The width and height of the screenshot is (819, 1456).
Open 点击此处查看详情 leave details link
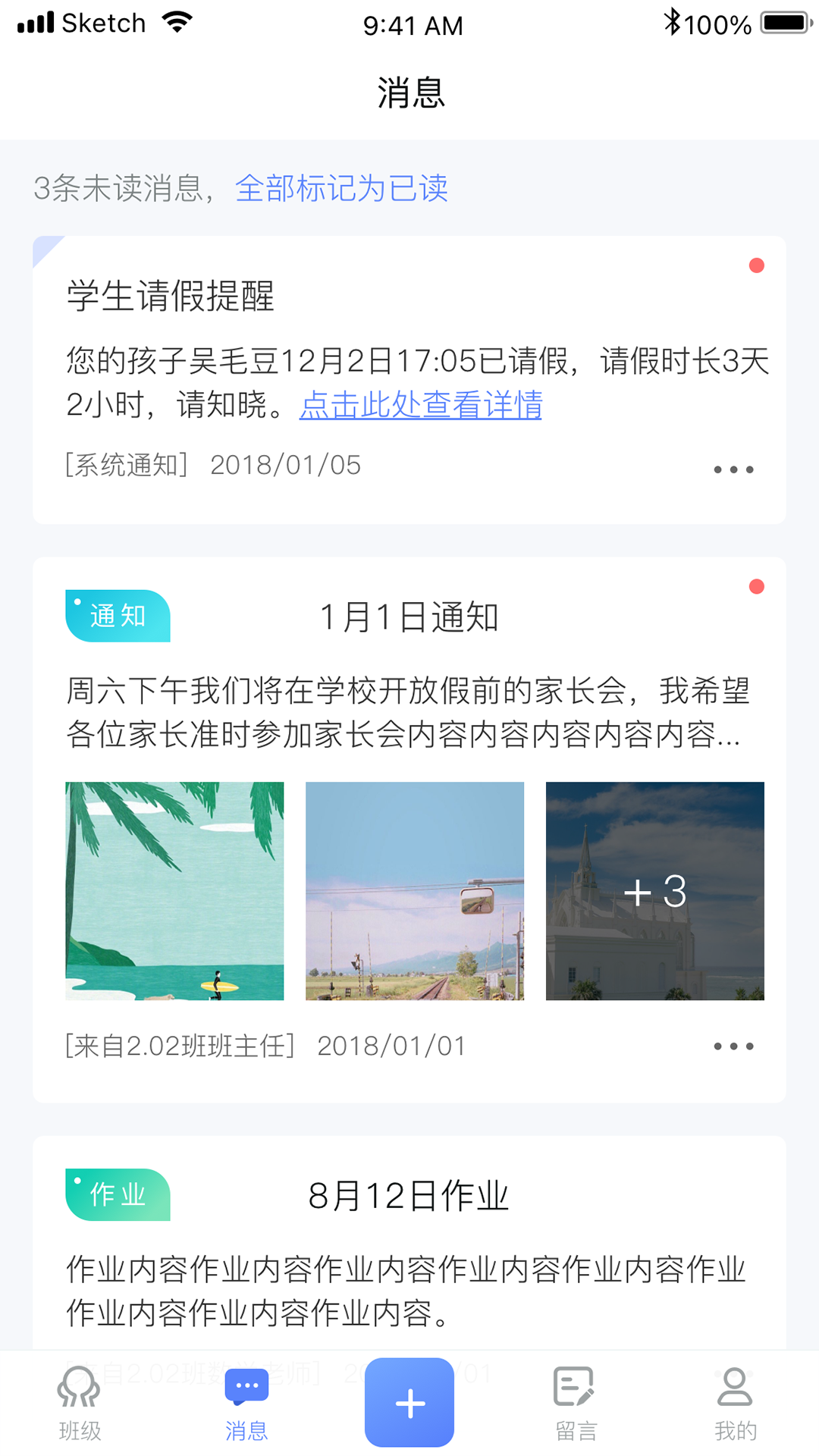coord(422,407)
